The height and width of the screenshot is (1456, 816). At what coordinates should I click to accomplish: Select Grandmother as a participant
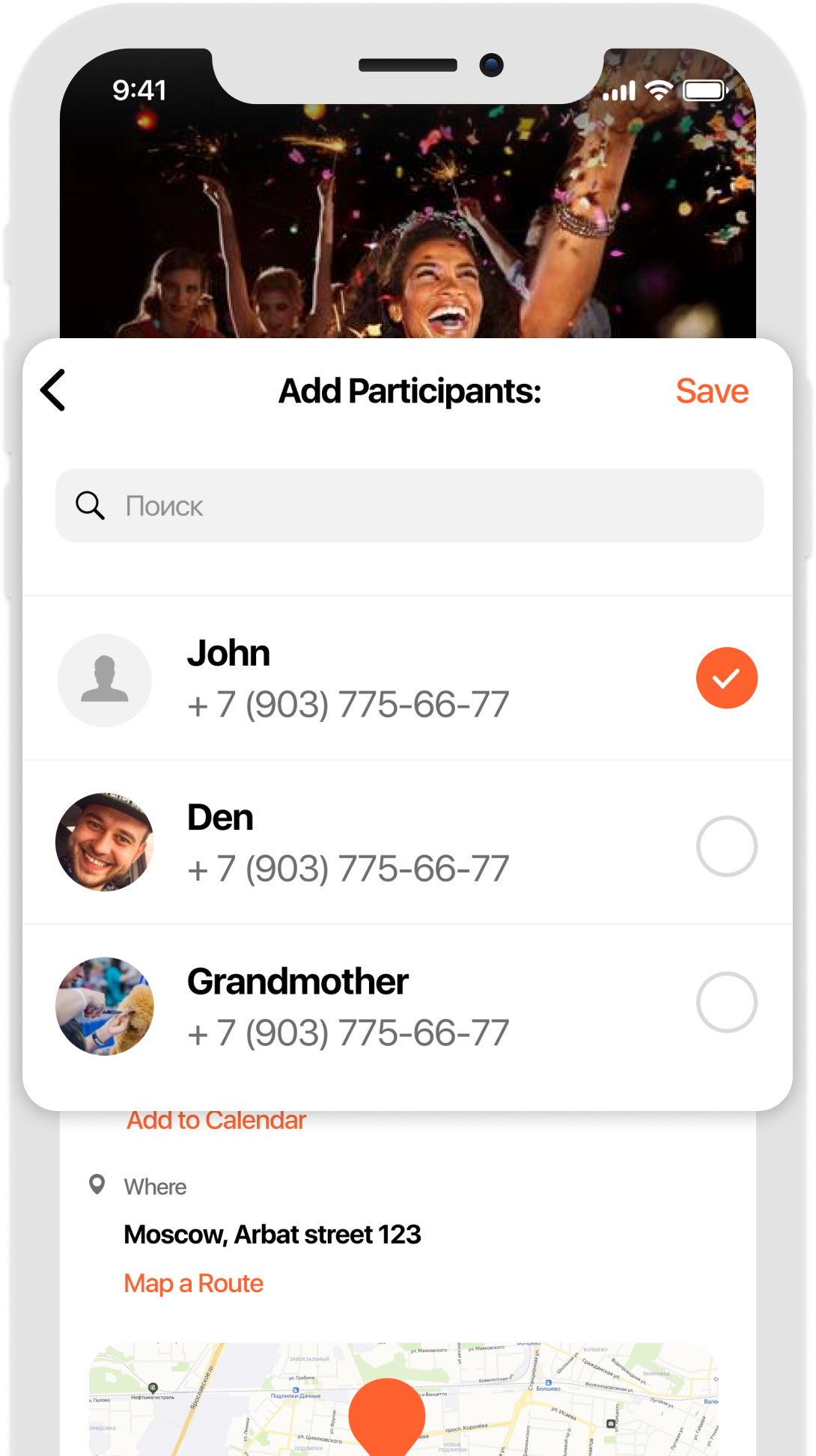(x=726, y=1003)
